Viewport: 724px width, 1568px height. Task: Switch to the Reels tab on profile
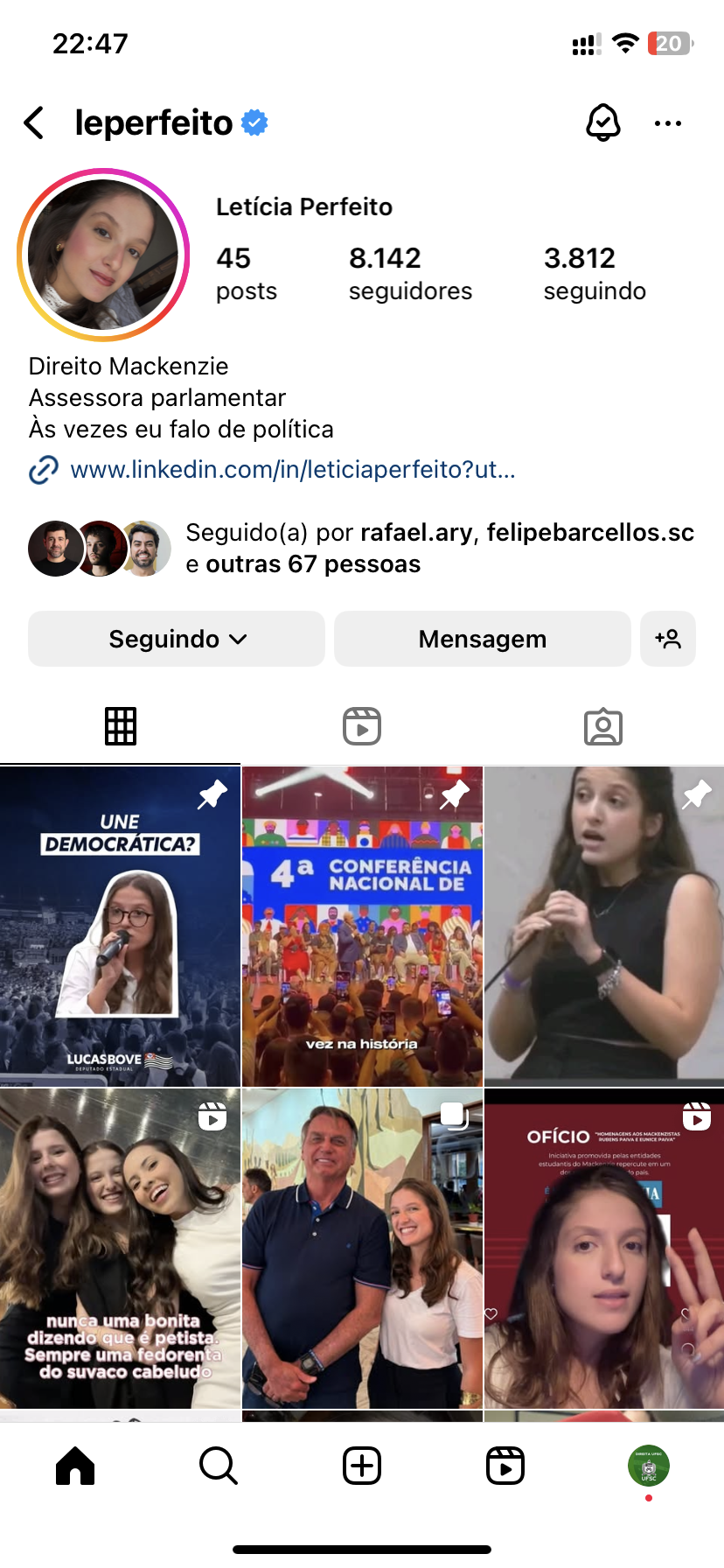tap(362, 726)
